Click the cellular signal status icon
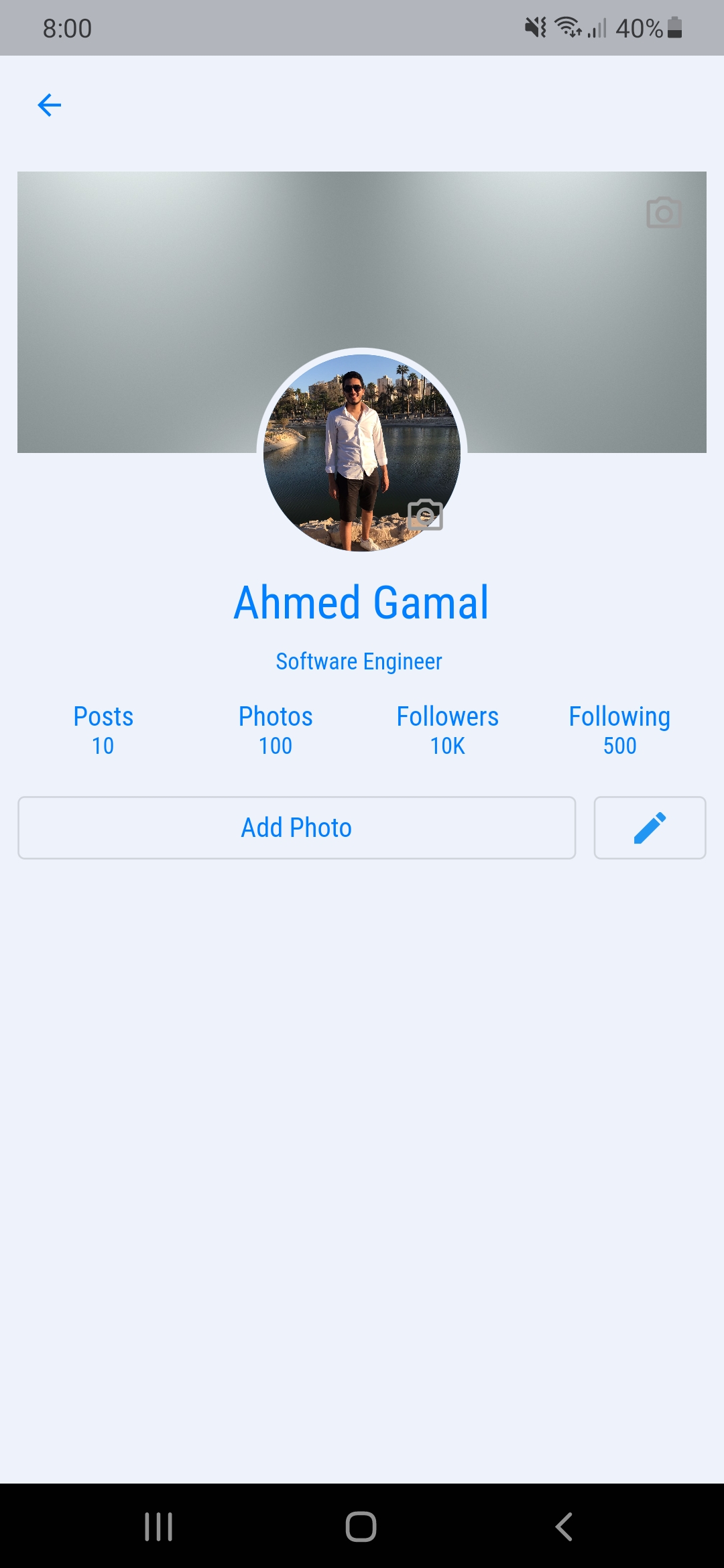 (595, 28)
